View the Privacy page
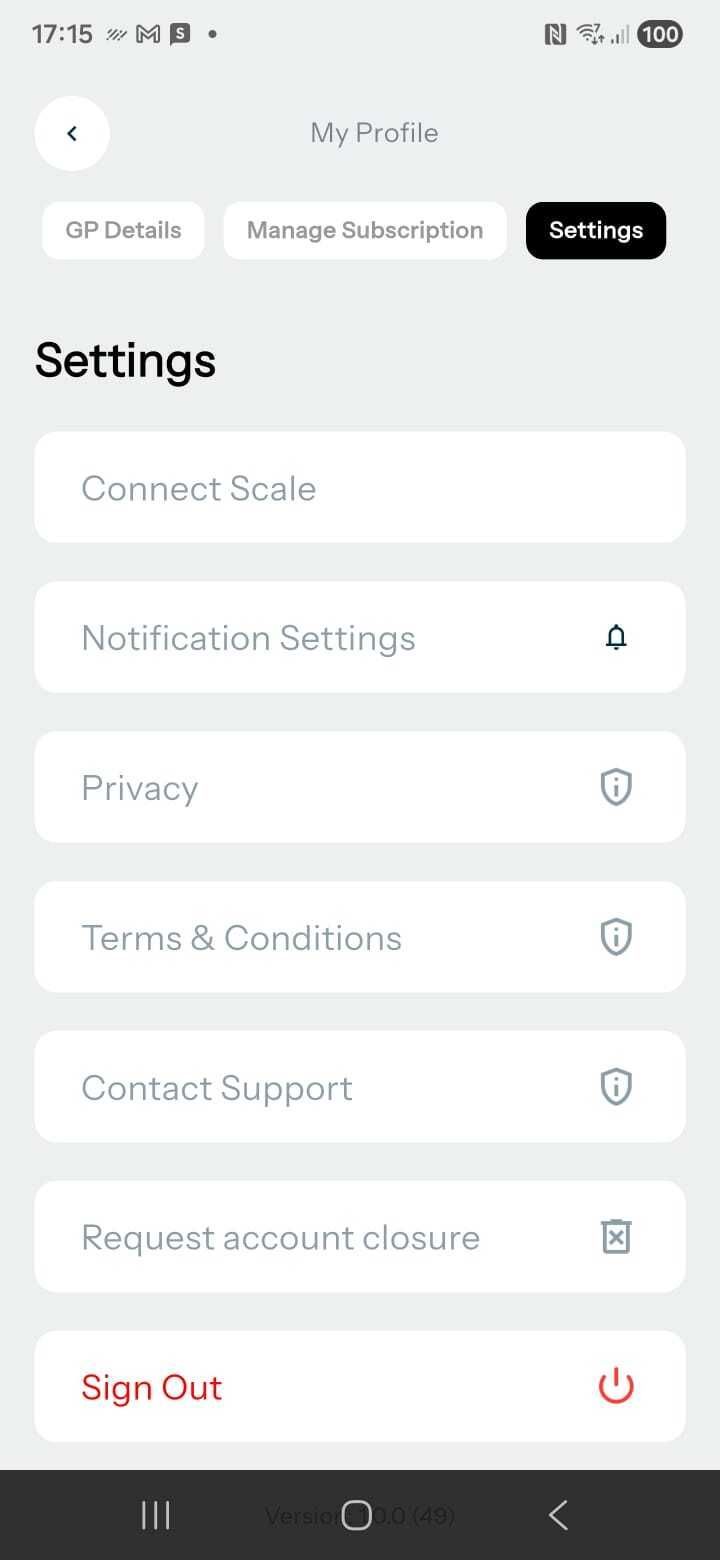 coord(360,787)
